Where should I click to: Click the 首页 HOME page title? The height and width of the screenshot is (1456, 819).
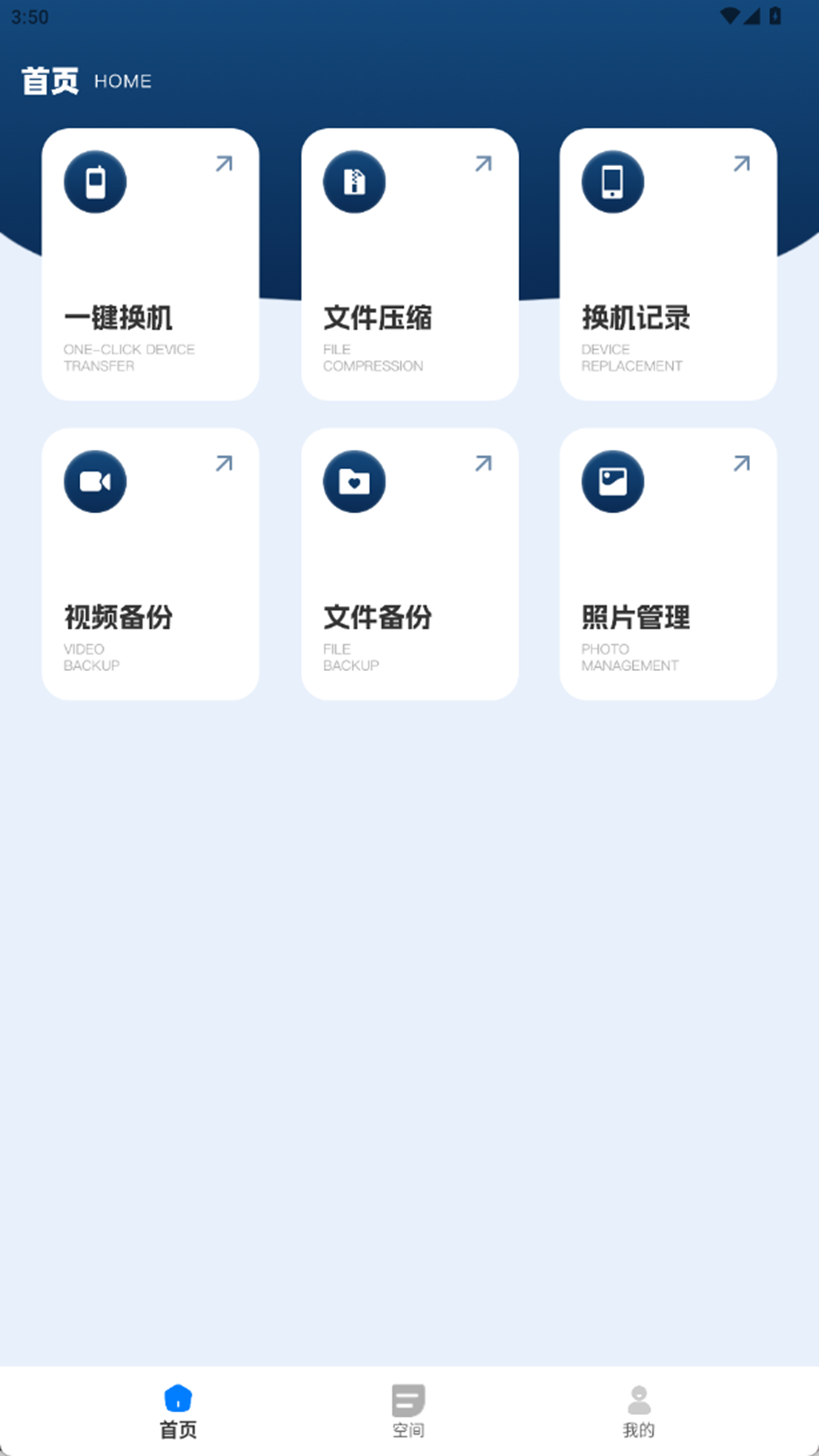[87, 80]
